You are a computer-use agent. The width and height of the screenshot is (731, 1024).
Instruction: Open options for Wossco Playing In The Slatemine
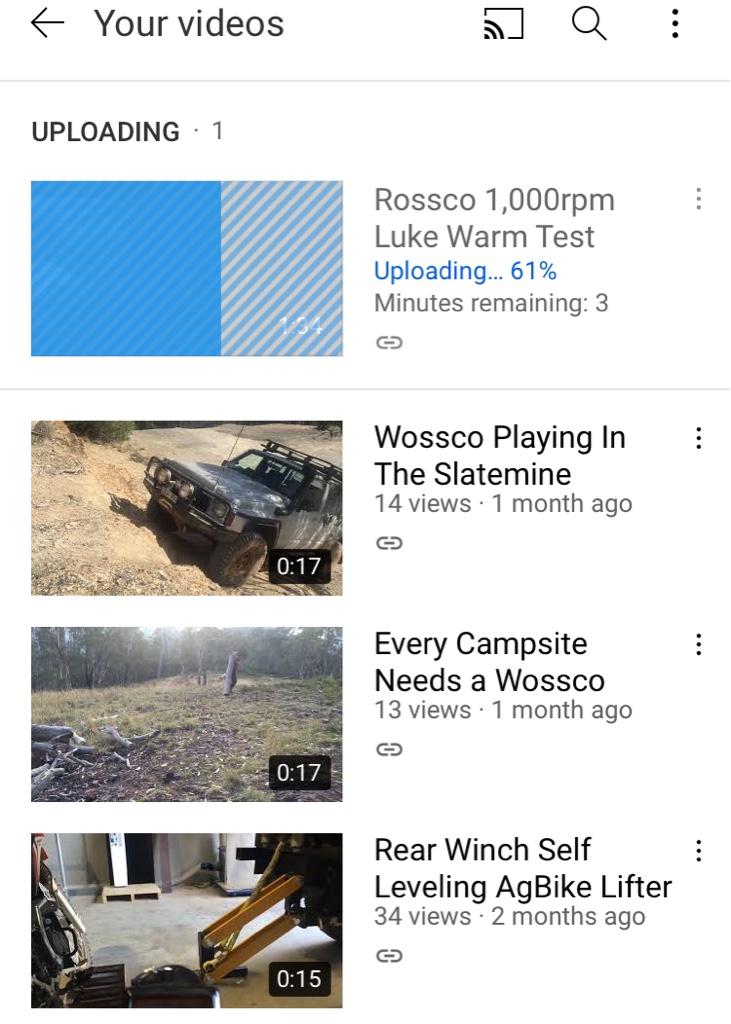tap(698, 438)
